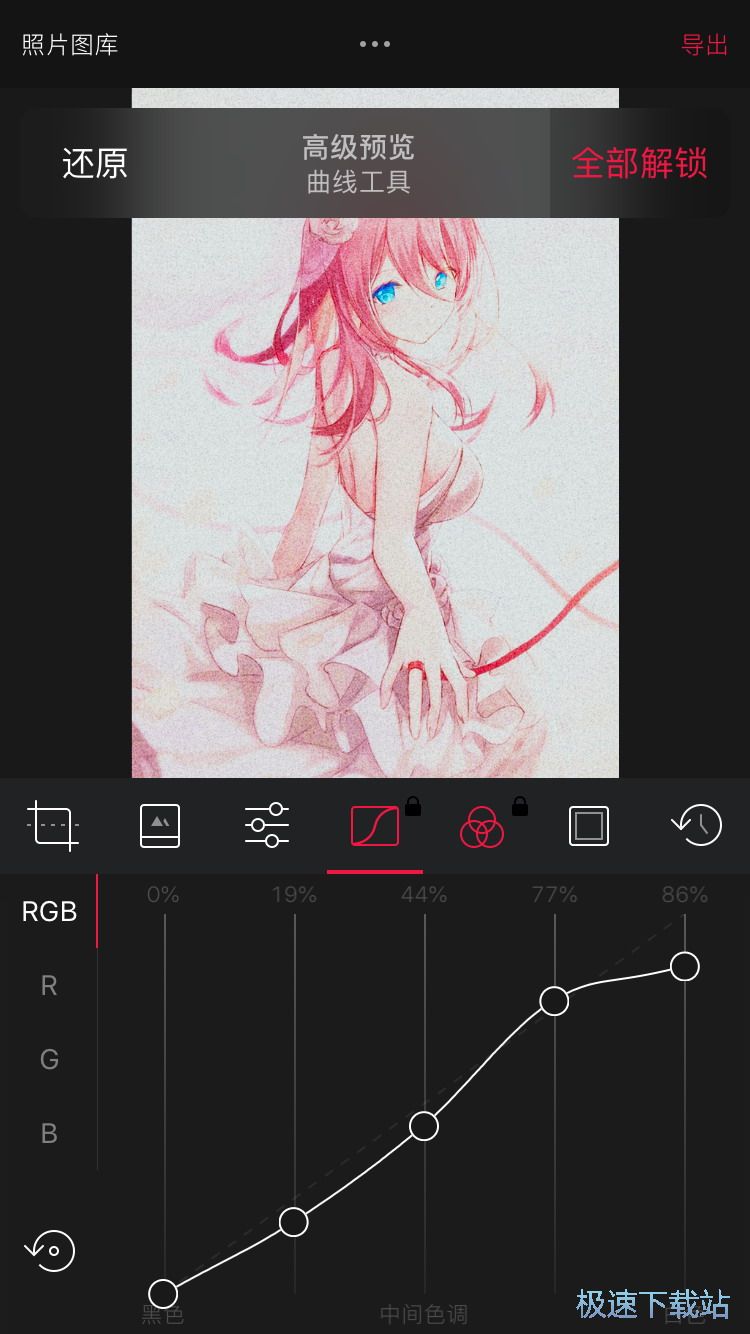Go back to 照片图库
This screenshot has height=1334, width=750.
pos(70,45)
